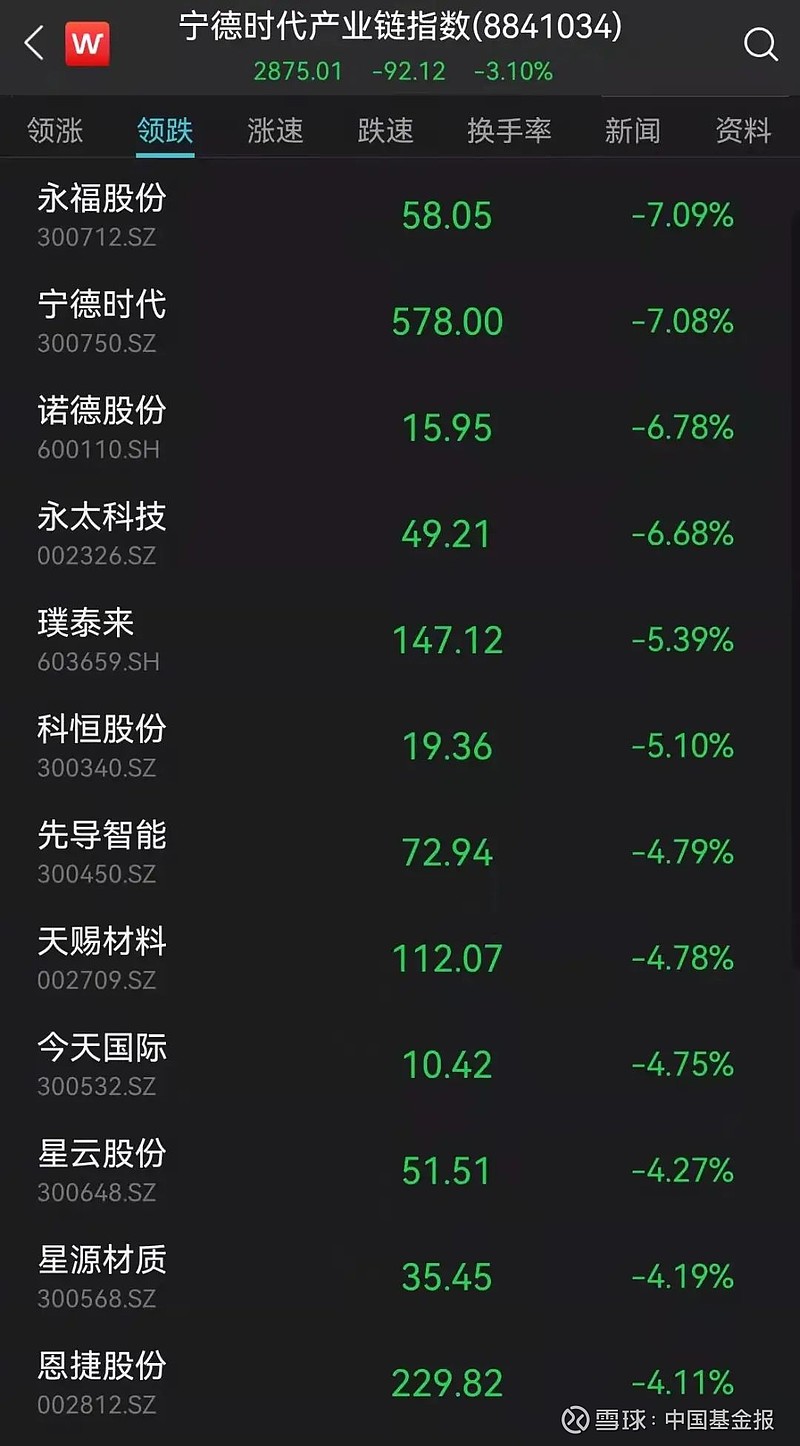Viewport: 800px width, 1446px height.
Task: Open 璞泰来 stock page
Action: pyautogui.click(x=400, y=638)
